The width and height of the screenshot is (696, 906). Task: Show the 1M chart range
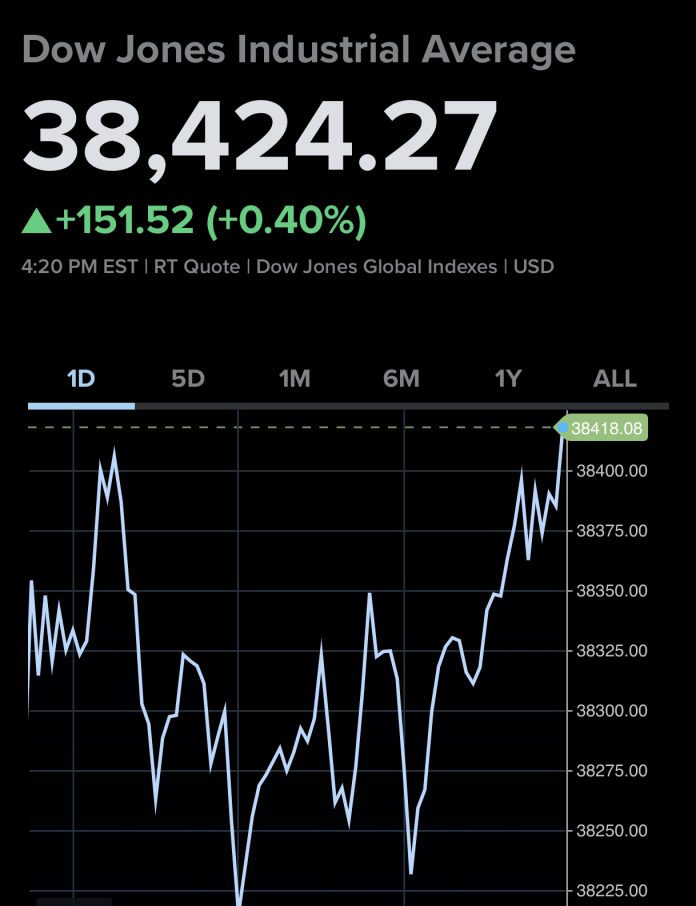click(294, 379)
